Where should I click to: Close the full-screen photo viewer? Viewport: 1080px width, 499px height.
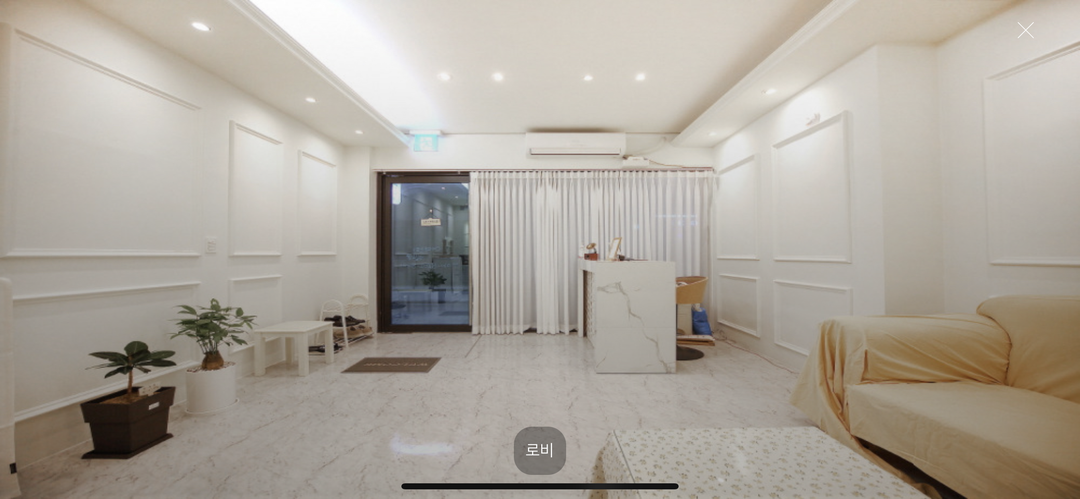1025,31
